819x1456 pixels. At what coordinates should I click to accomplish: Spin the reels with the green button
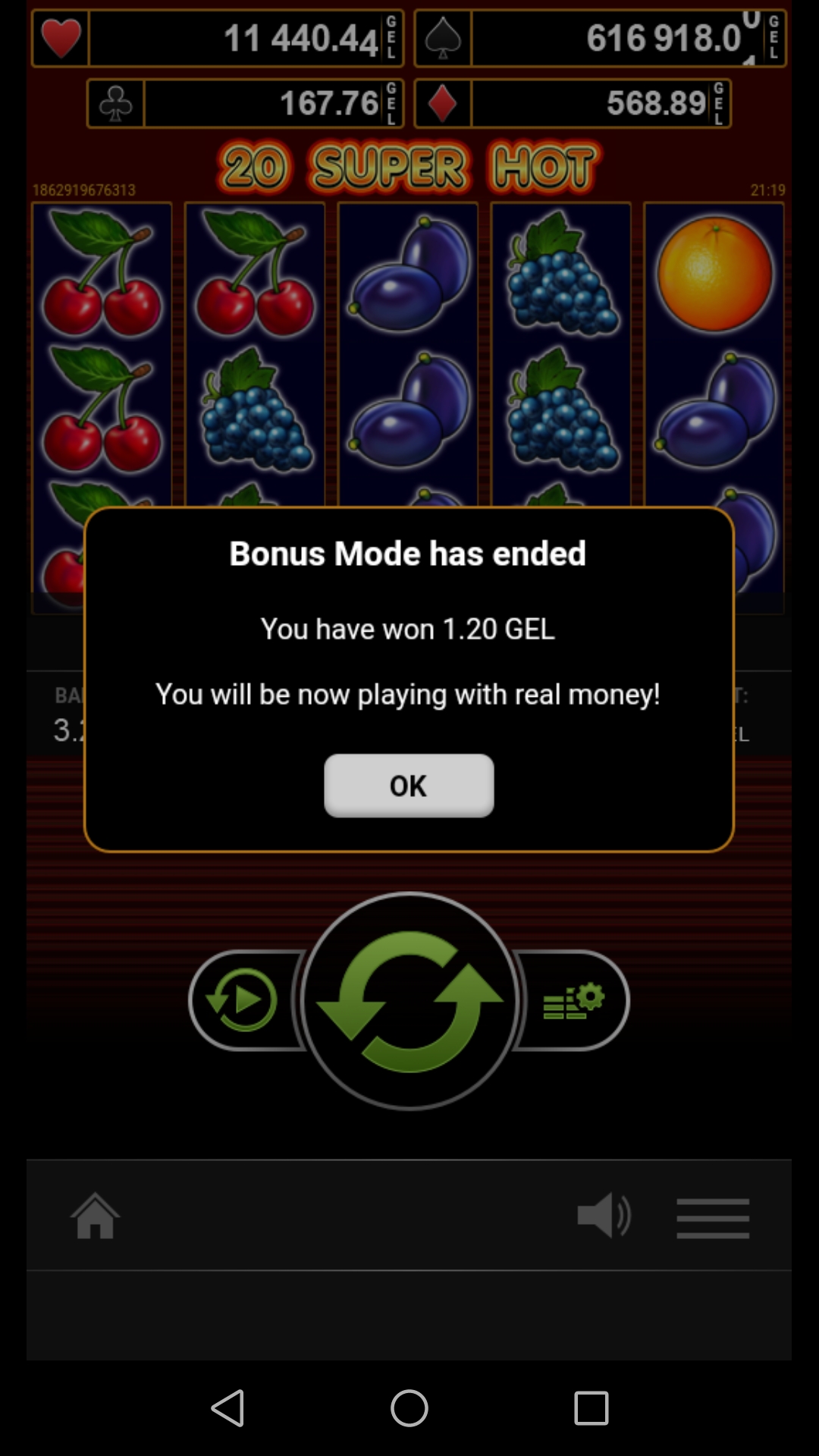tap(409, 1001)
